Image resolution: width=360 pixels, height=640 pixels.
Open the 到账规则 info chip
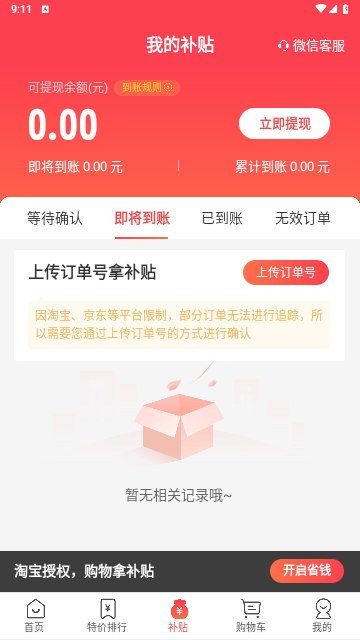[147, 88]
